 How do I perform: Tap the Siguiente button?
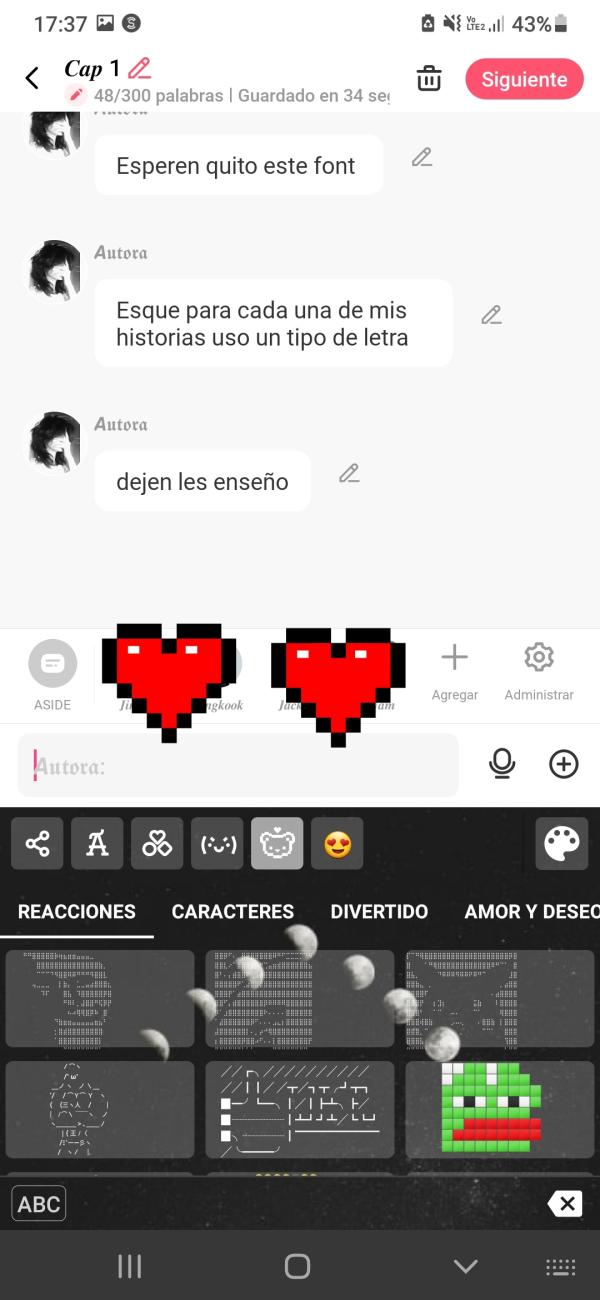(x=524, y=79)
